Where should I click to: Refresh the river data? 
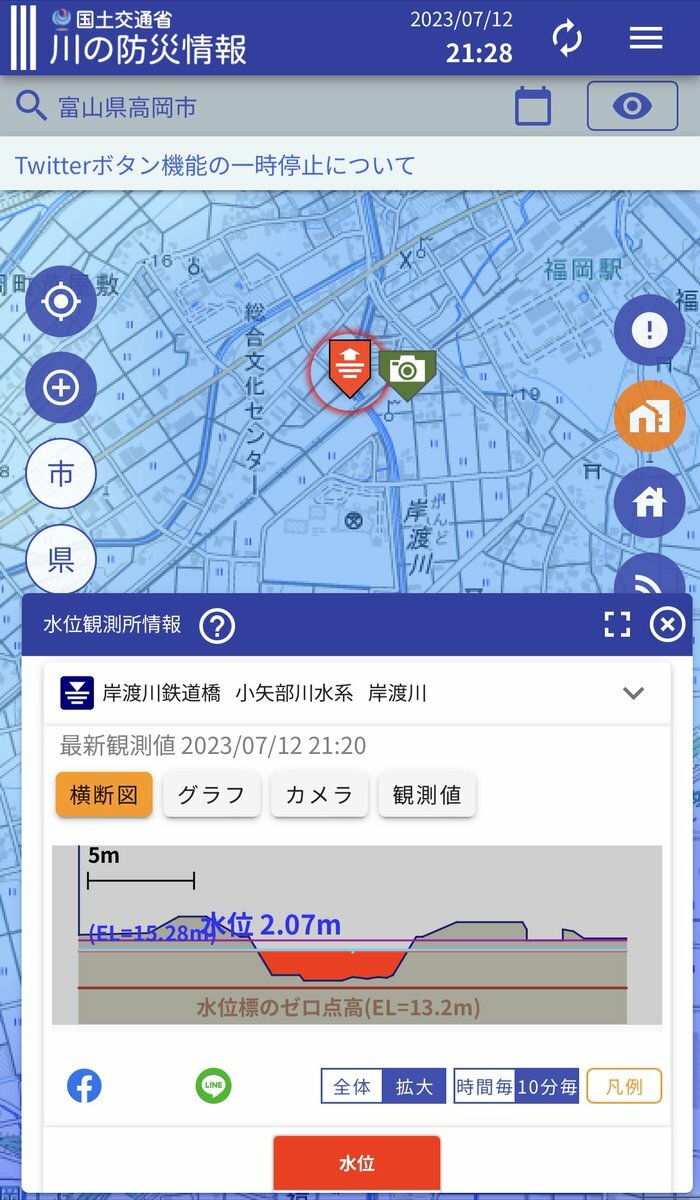[x=567, y=39]
